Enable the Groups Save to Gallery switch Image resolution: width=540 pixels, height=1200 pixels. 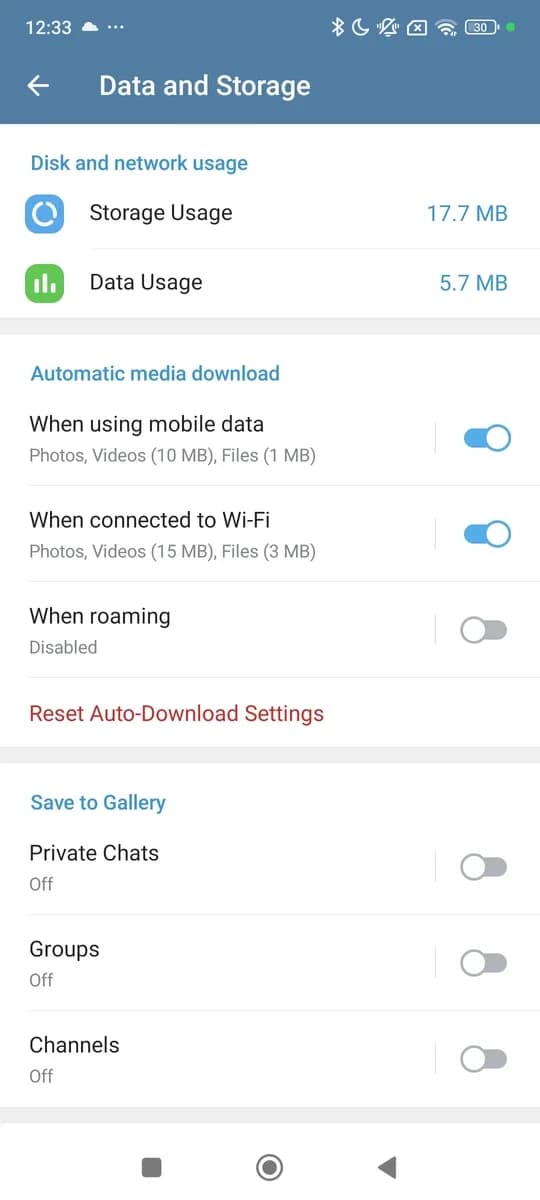pos(484,963)
